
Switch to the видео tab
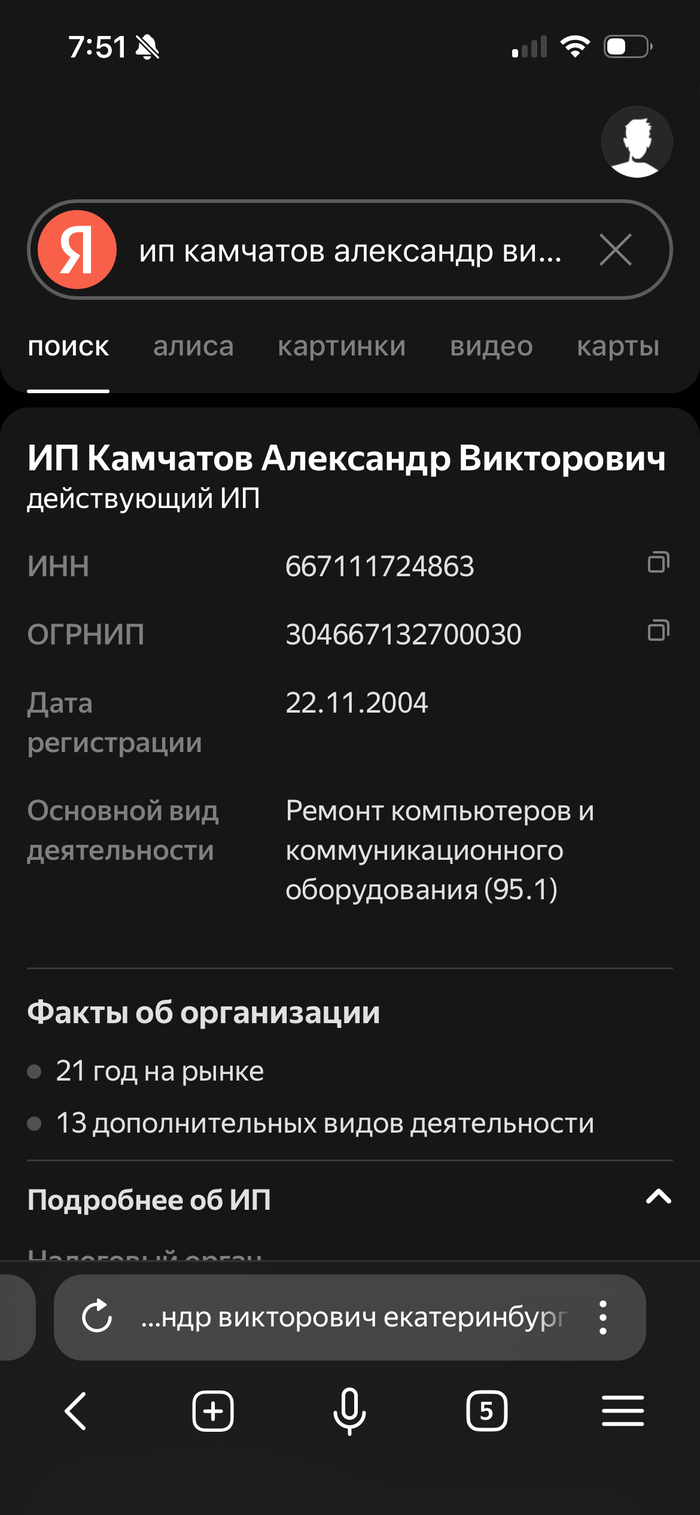tap(491, 347)
